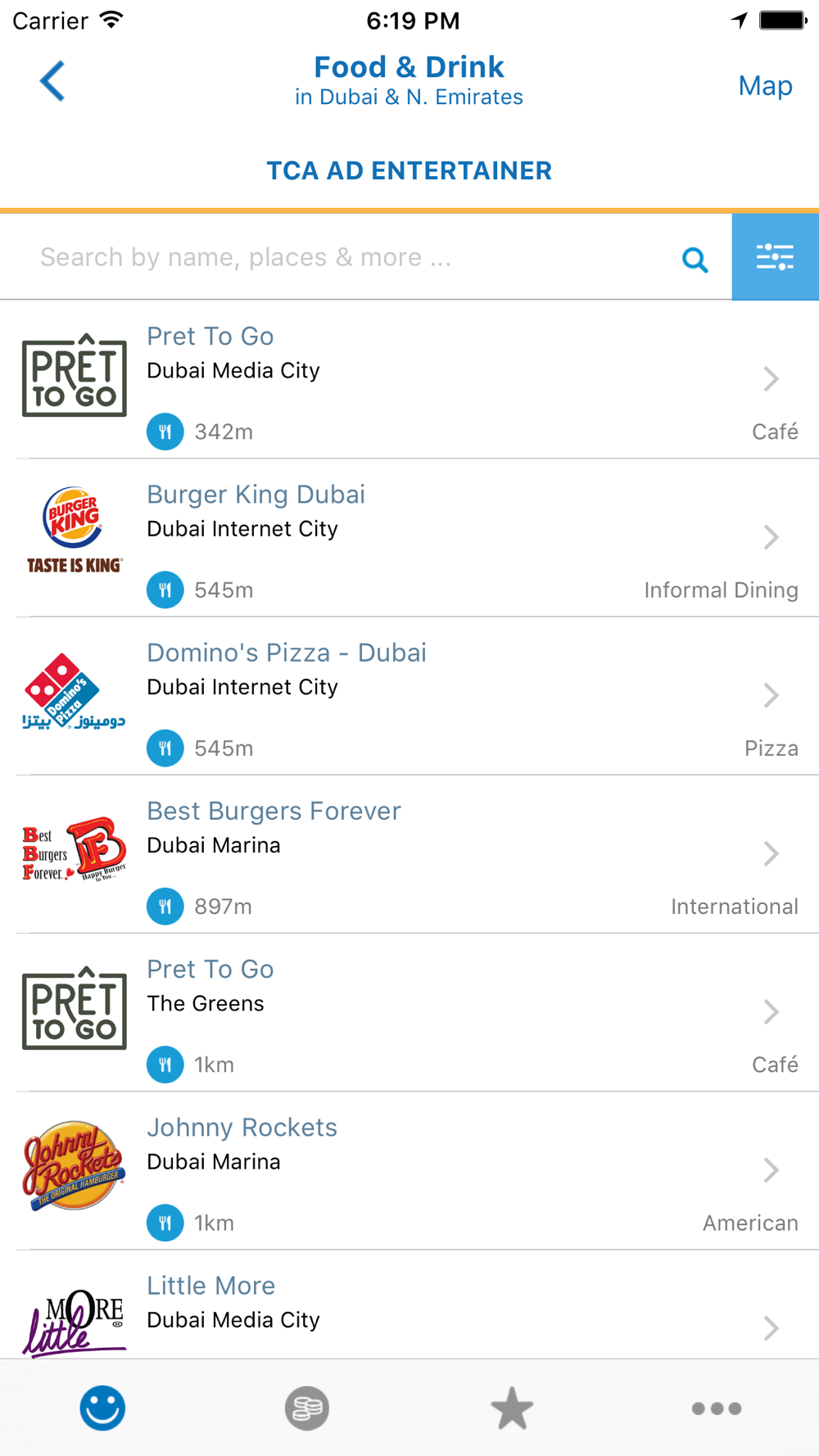
Task: Open the Burger King Dubai listing
Action: tap(409, 537)
